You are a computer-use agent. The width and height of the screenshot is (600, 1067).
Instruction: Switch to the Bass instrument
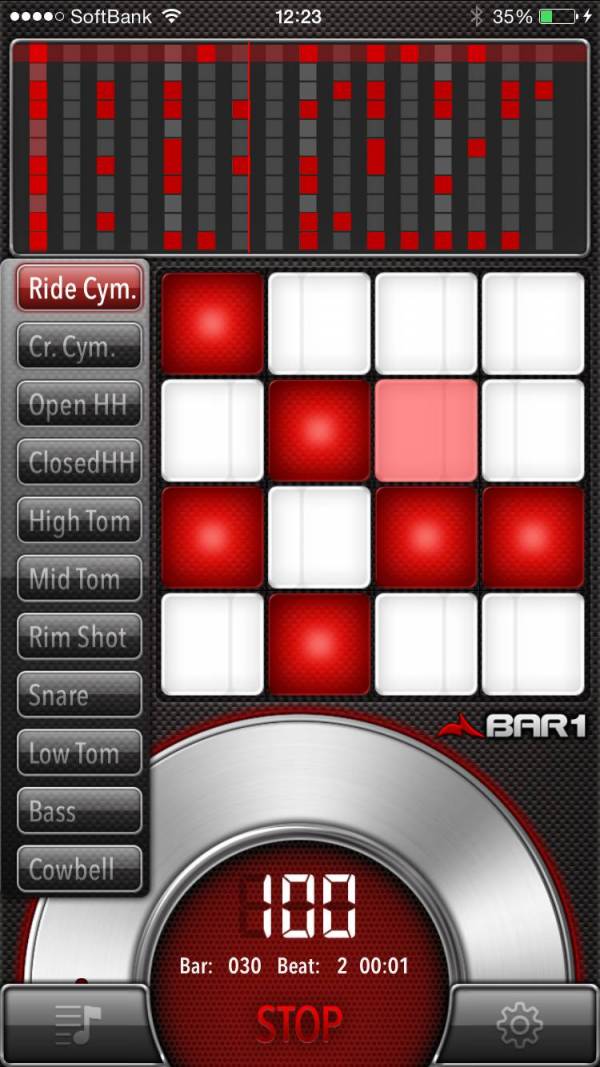(x=79, y=811)
